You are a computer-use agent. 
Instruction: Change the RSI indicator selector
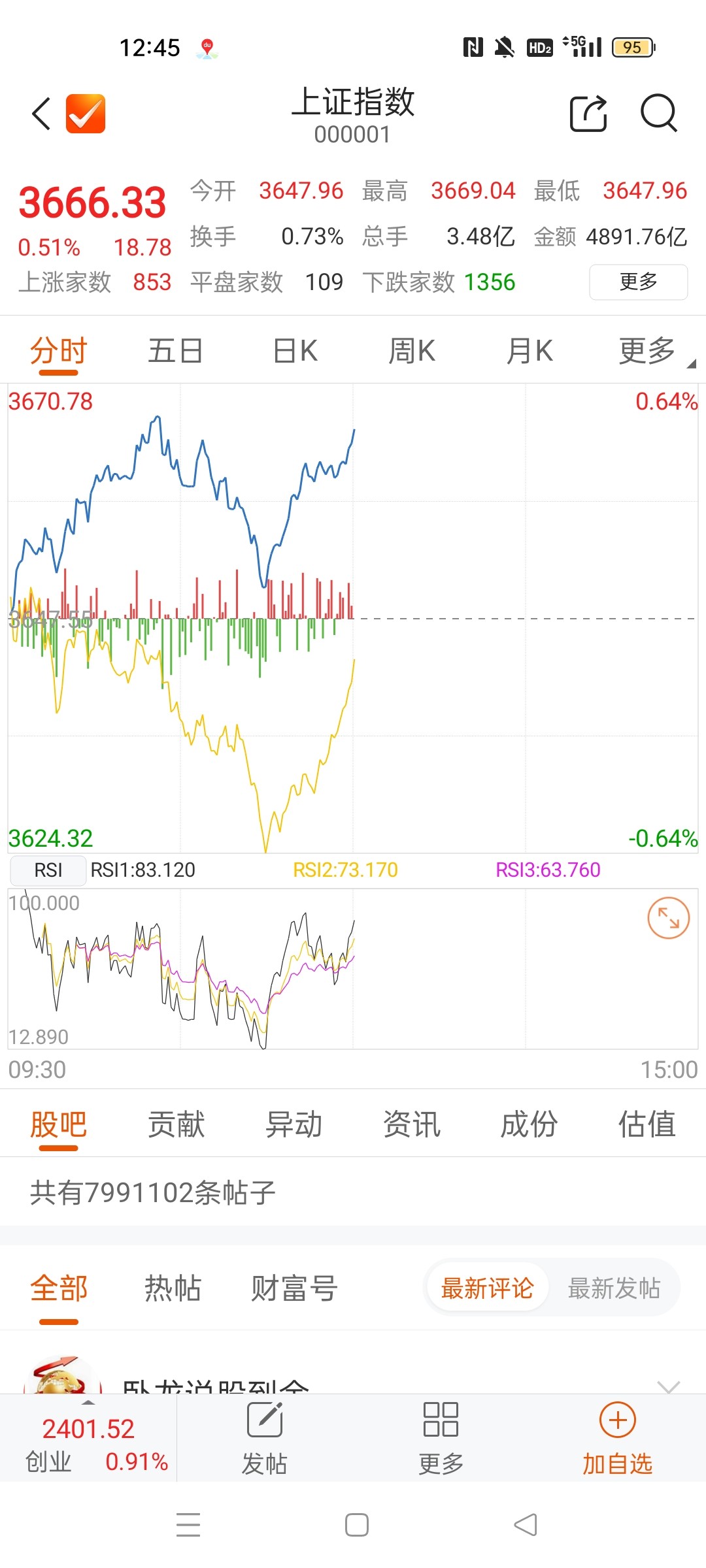point(48,870)
